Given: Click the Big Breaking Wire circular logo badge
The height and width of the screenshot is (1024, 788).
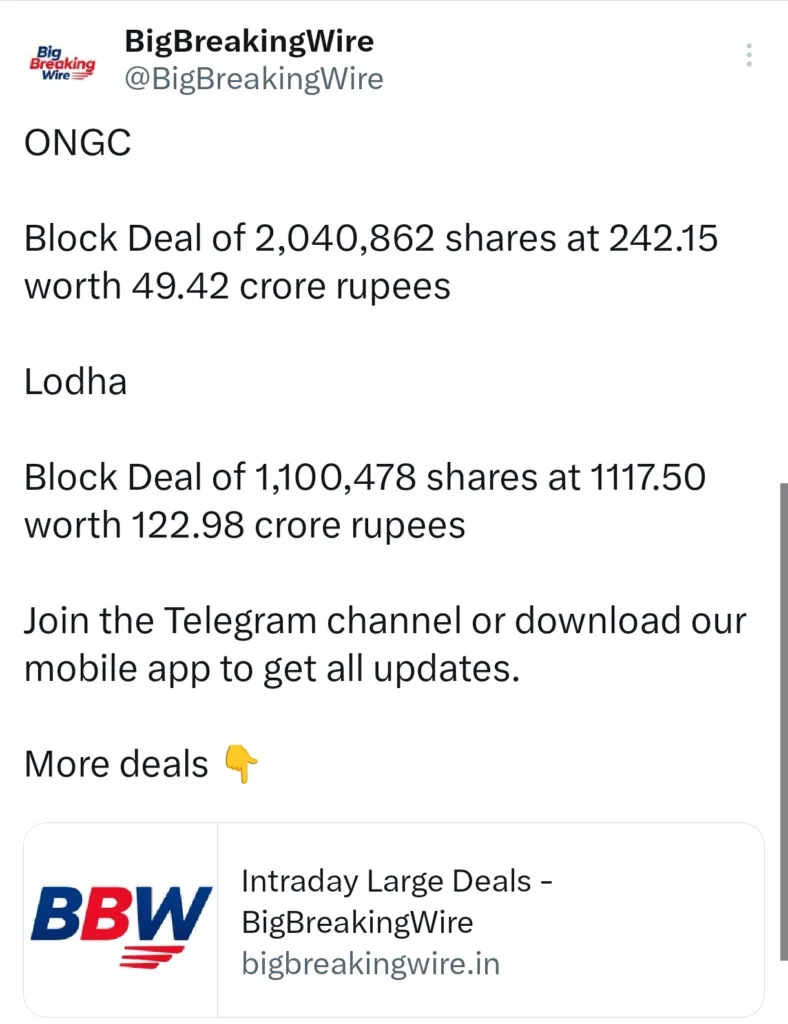Looking at the screenshot, I should 62,60.
